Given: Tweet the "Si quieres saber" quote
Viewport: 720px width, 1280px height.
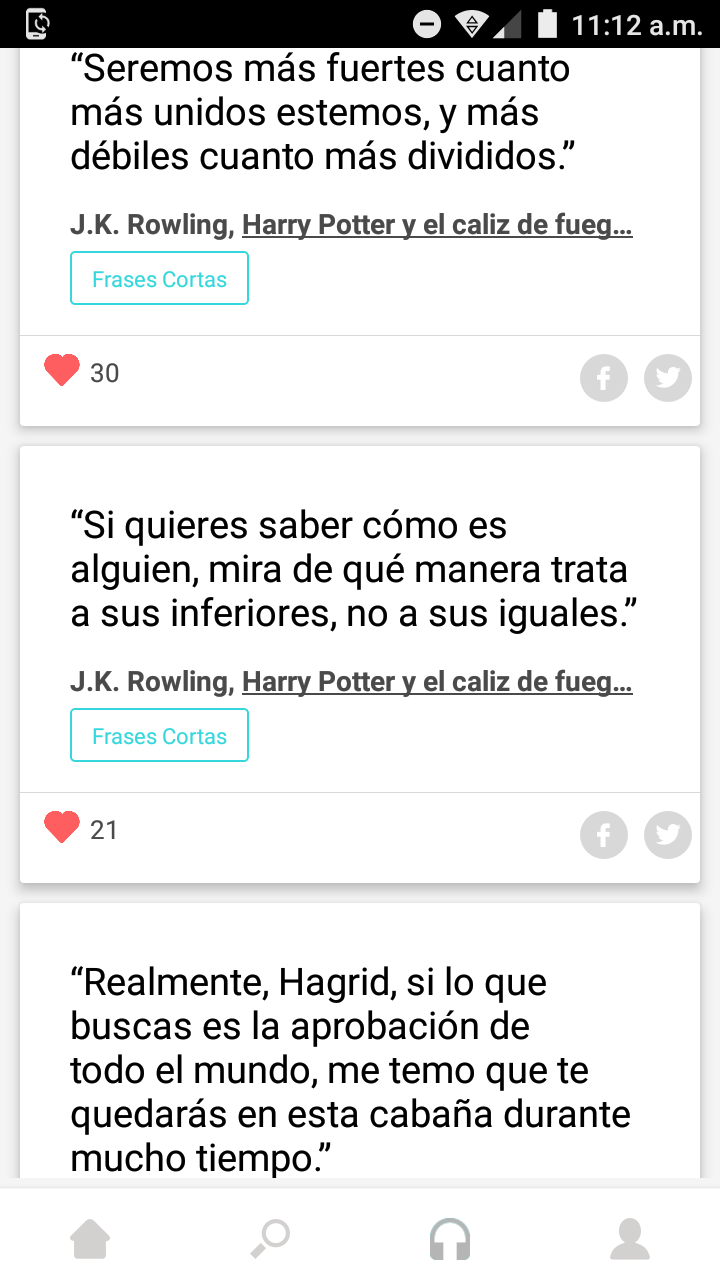Looking at the screenshot, I should [x=667, y=835].
